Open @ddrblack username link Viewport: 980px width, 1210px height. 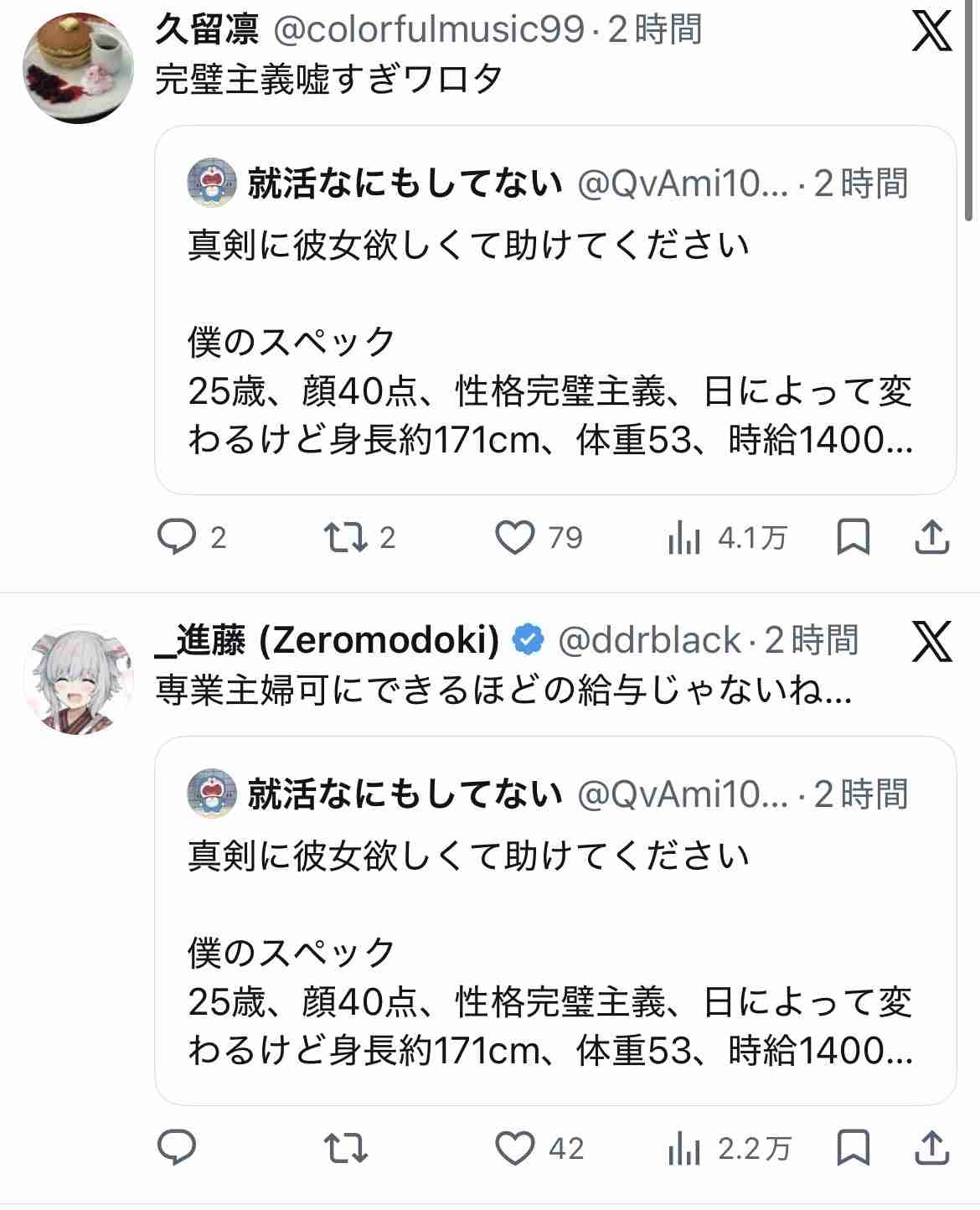click(x=648, y=641)
